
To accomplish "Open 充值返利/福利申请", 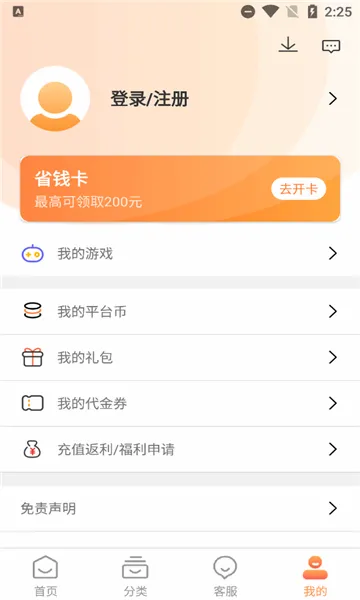I will [x=180, y=449].
